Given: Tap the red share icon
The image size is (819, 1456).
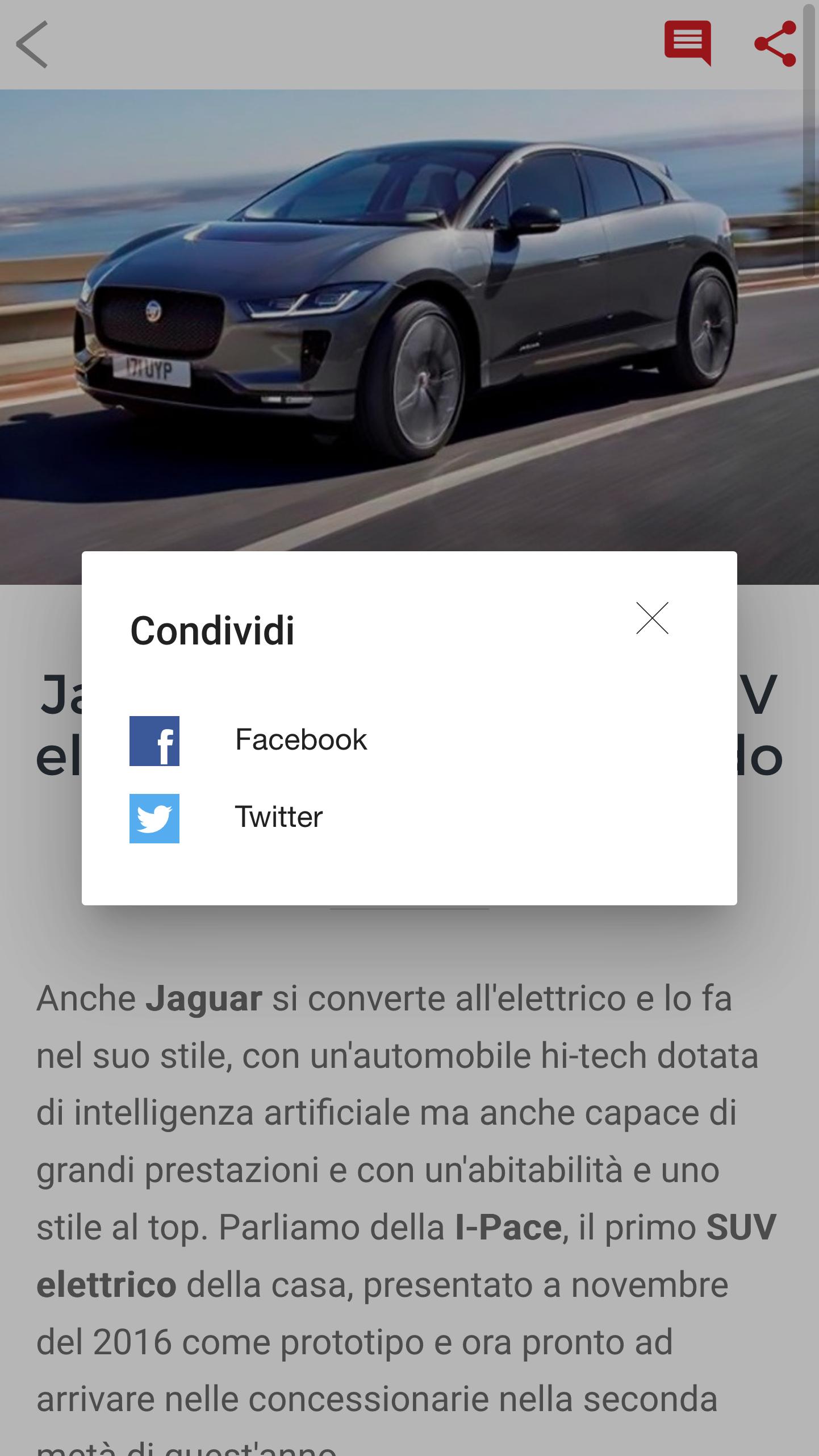Looking at the screenshot, I should coord(775,44).
